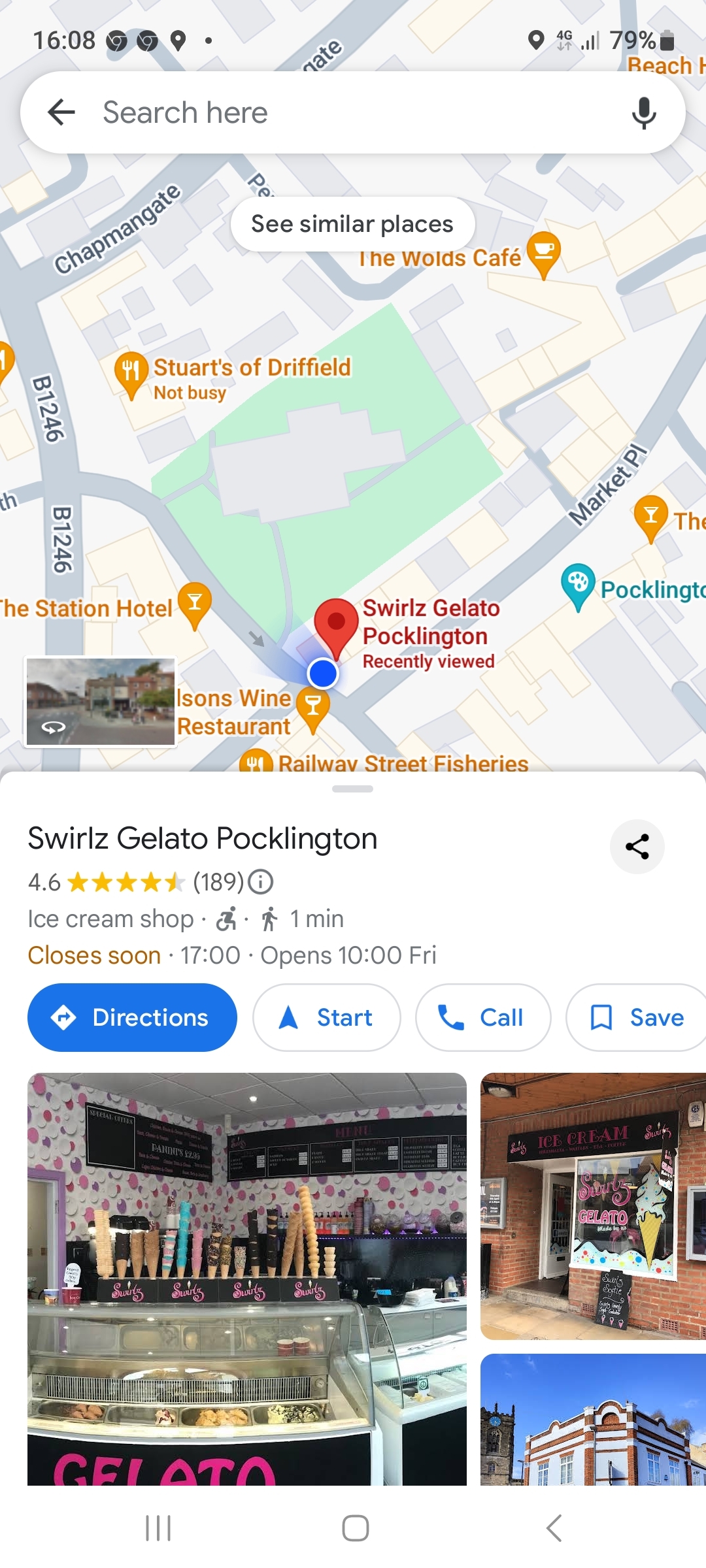Tap See similar places chip
The image size is (706, 1568).
click(352, 224)
